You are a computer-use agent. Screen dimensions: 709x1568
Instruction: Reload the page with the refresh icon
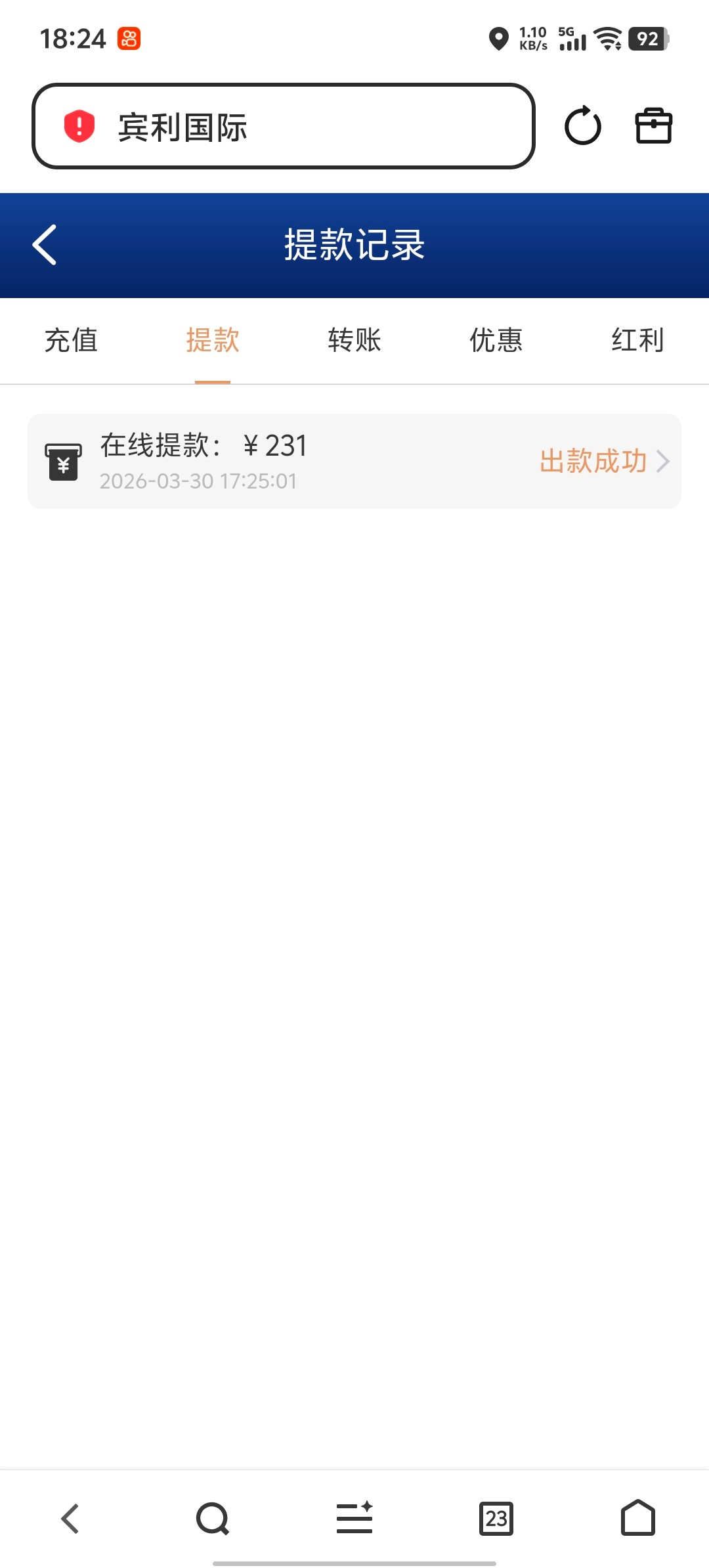point(582,126)
